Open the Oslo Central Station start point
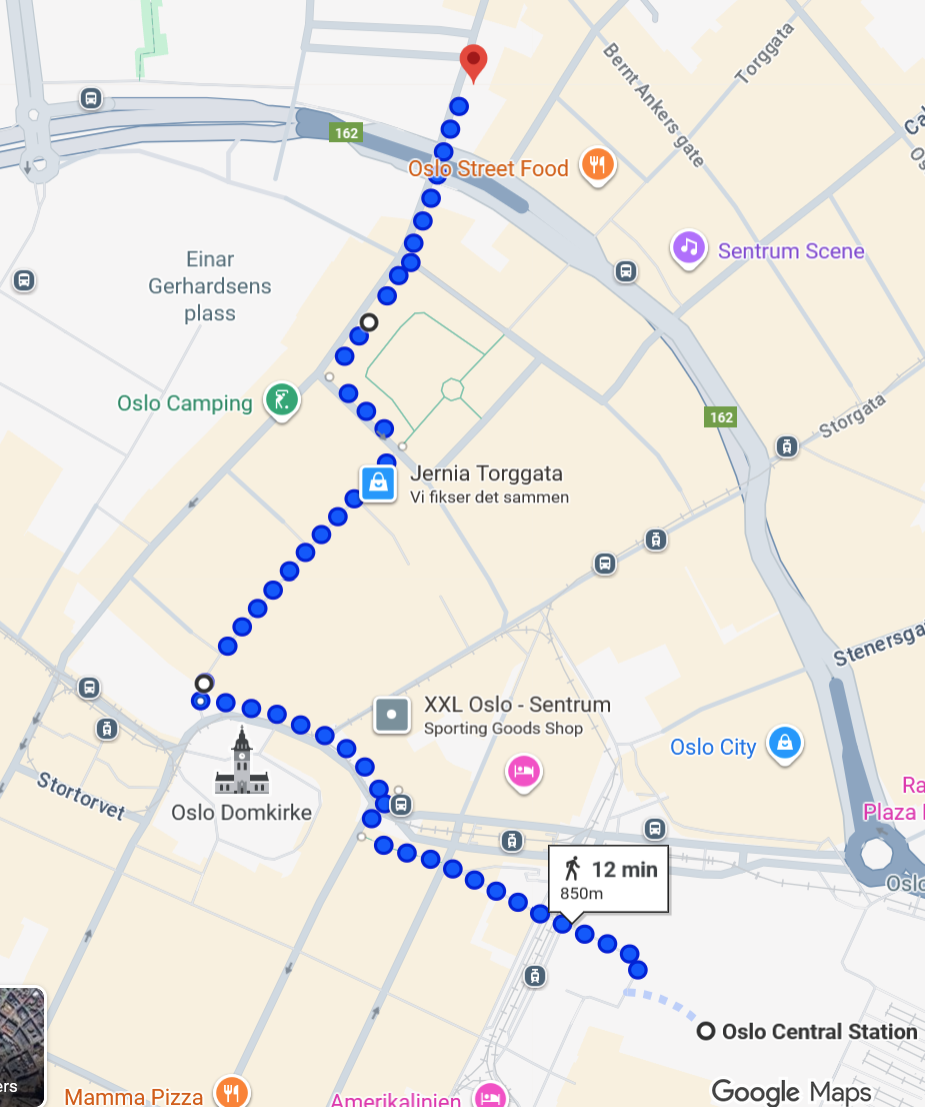Image resolution: width=925 pixels, height=1107 pixels. [x=707, y=1031]
